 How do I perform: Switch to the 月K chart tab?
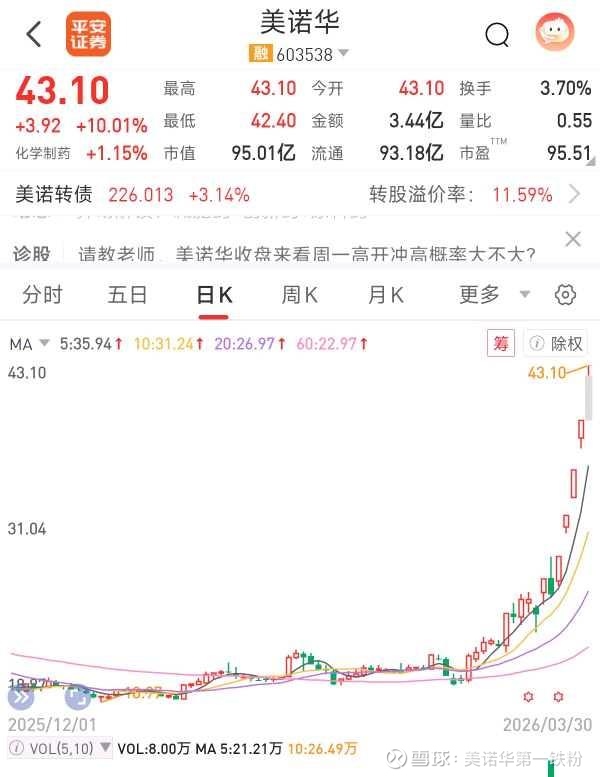(x=385, y=294)
